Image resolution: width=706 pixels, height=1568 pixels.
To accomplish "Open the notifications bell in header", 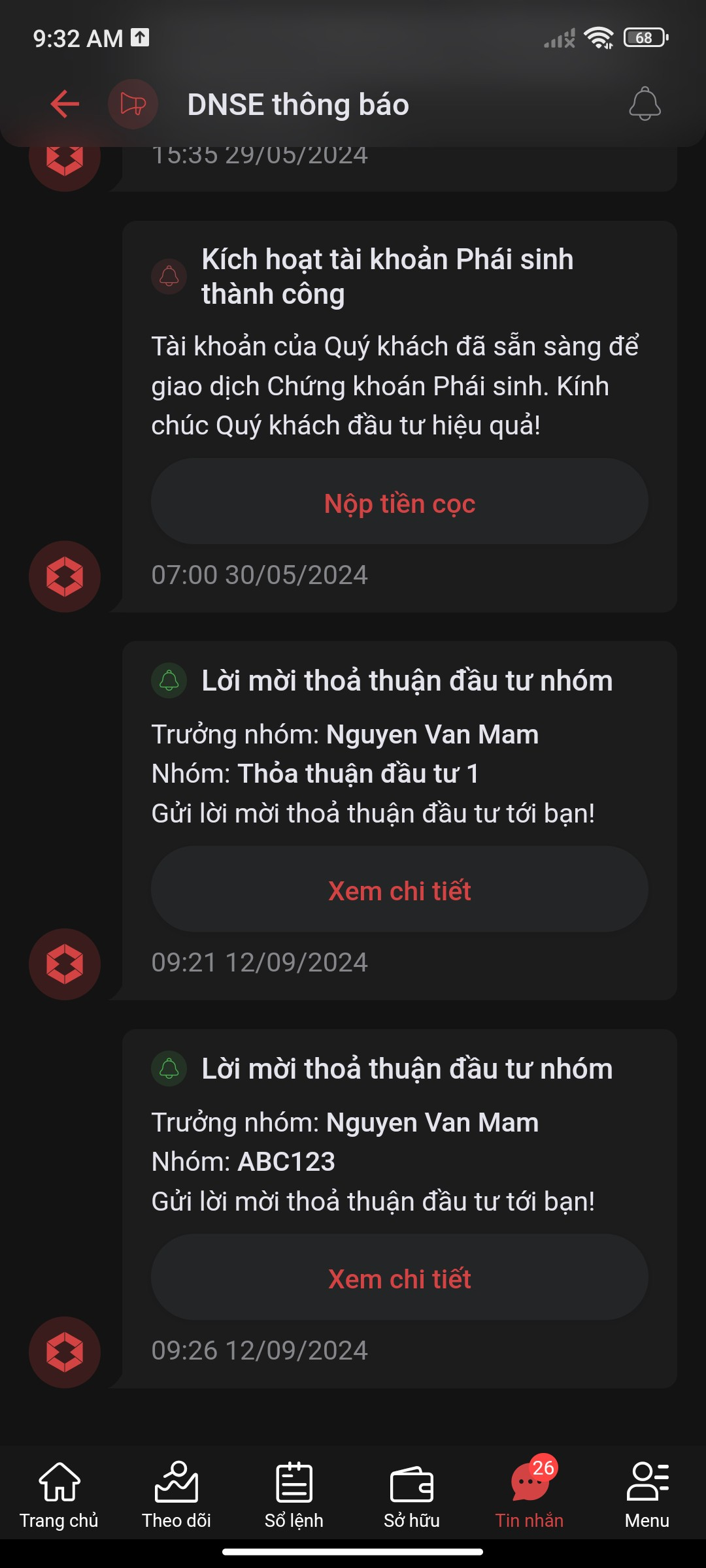I will (645, 104).
